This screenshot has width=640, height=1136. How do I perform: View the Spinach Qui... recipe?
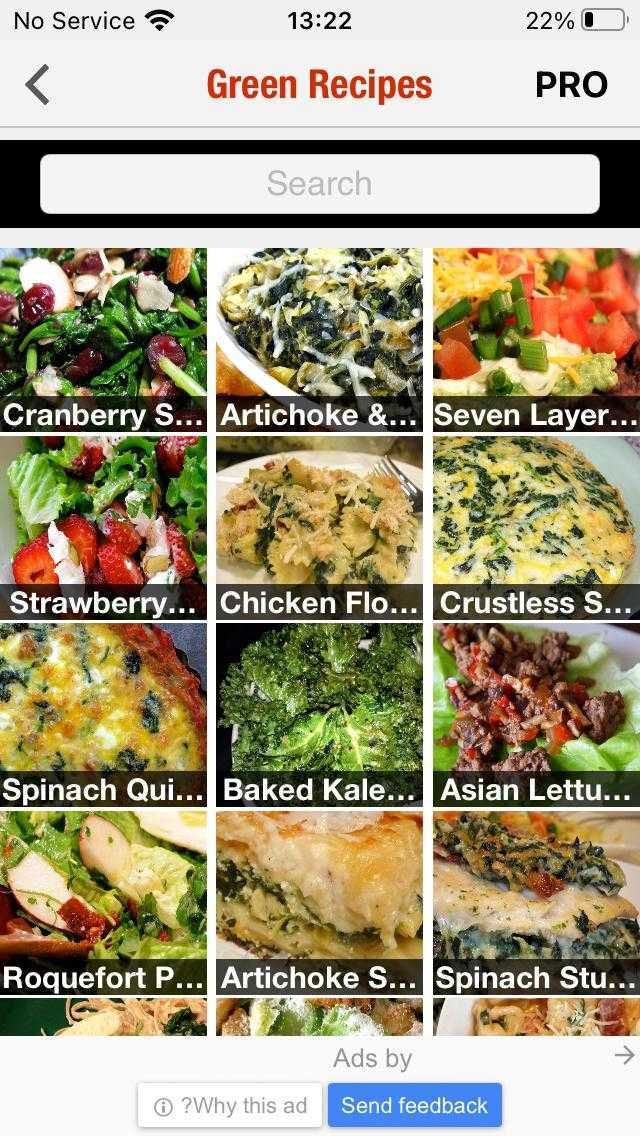tap(103, 714)
